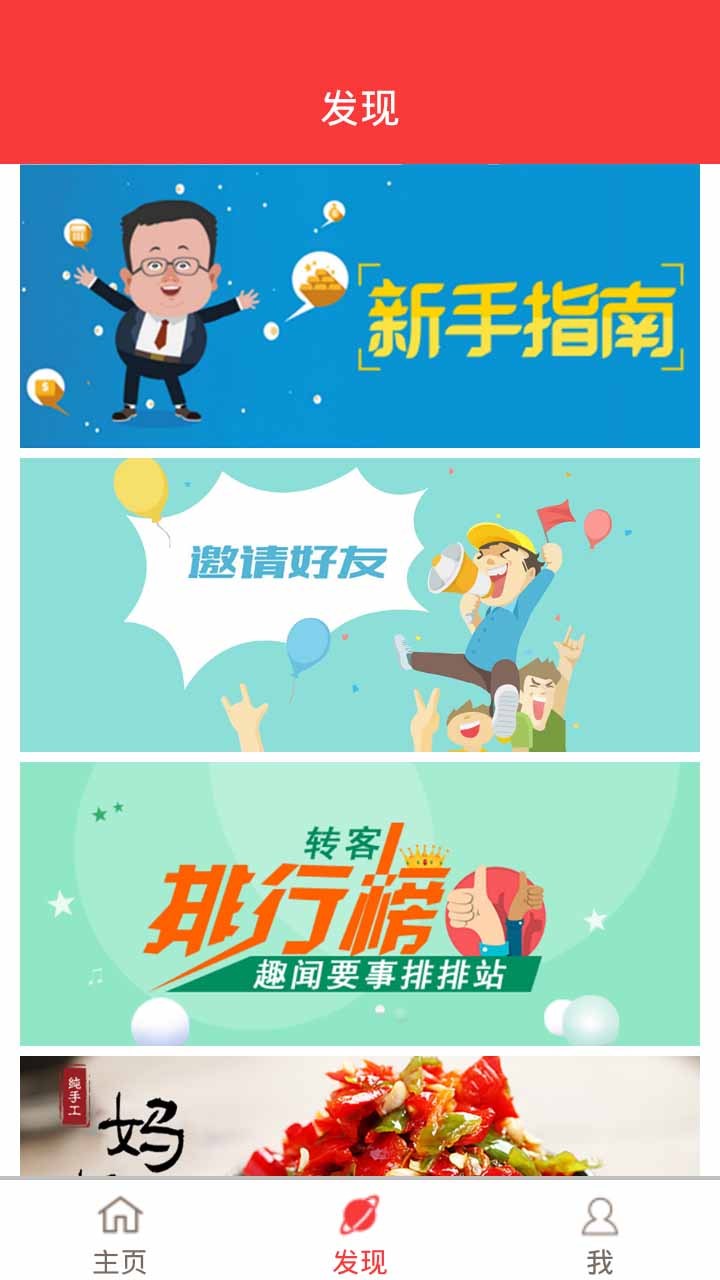Open the 新手指南 beginner guide banner

[360, 306]
